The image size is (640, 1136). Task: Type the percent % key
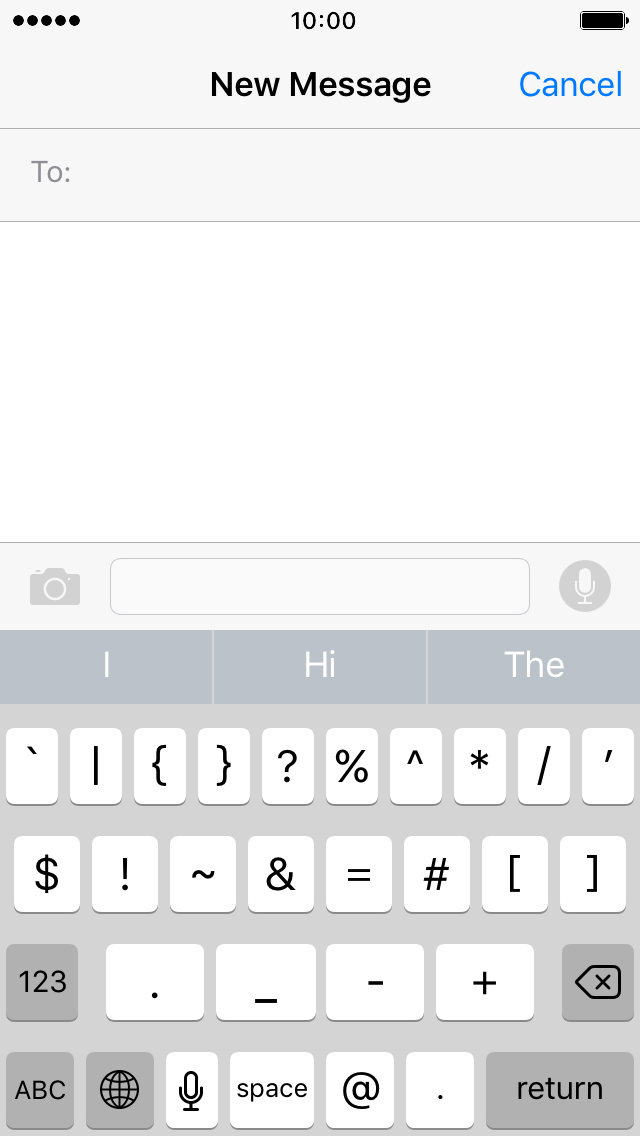[352, 767]
